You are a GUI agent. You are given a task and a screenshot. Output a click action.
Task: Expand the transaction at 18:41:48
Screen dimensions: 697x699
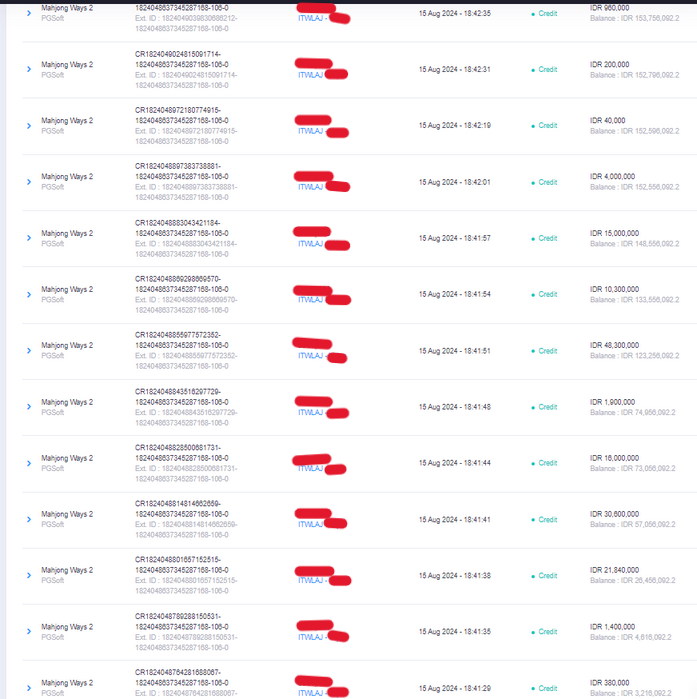(x=28, y=407)
